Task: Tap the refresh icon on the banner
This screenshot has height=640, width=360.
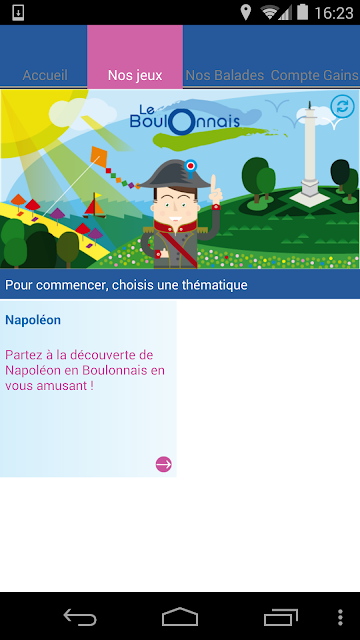Action: tap(342, 106)
